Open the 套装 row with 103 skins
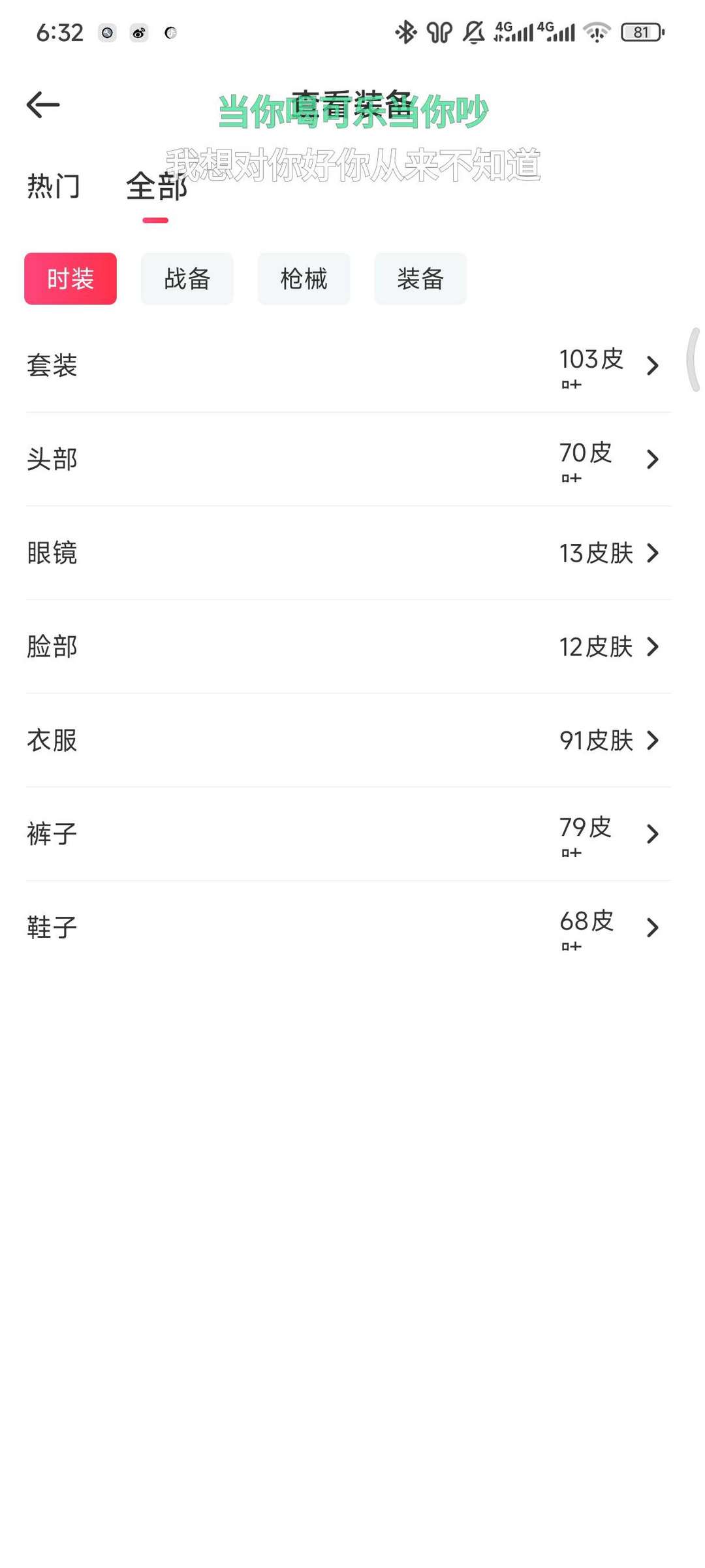 point(349,366)
